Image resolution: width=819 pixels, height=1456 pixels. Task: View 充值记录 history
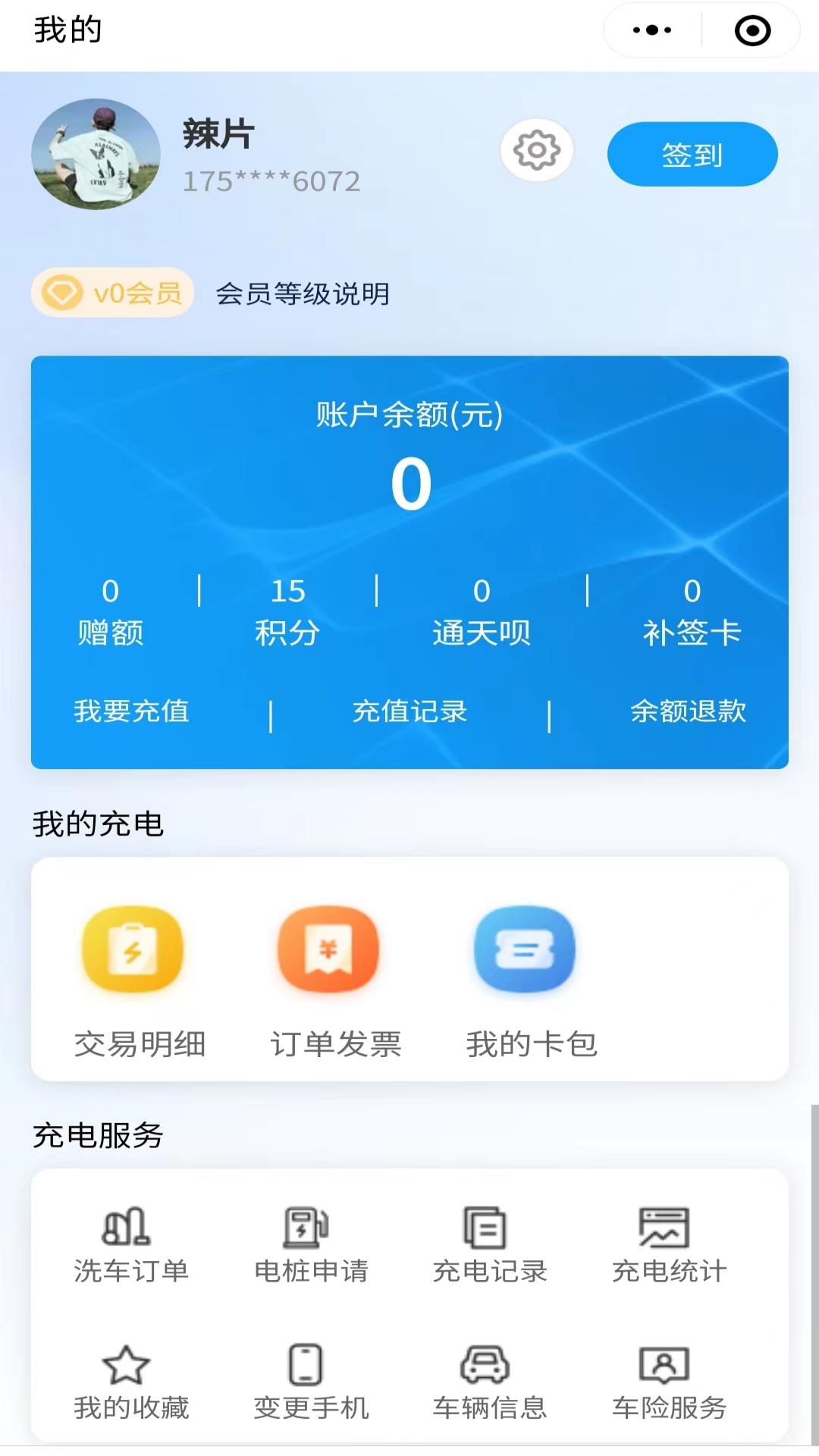coord(409,711)
